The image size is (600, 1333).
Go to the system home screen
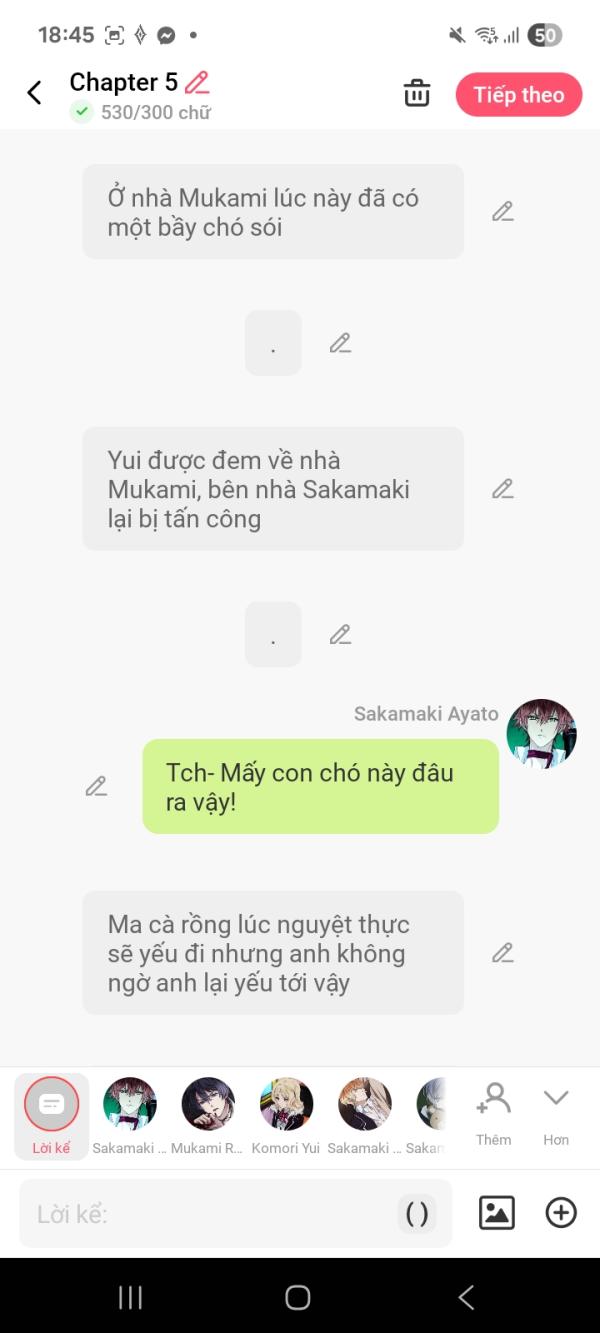coord(298,1298)
